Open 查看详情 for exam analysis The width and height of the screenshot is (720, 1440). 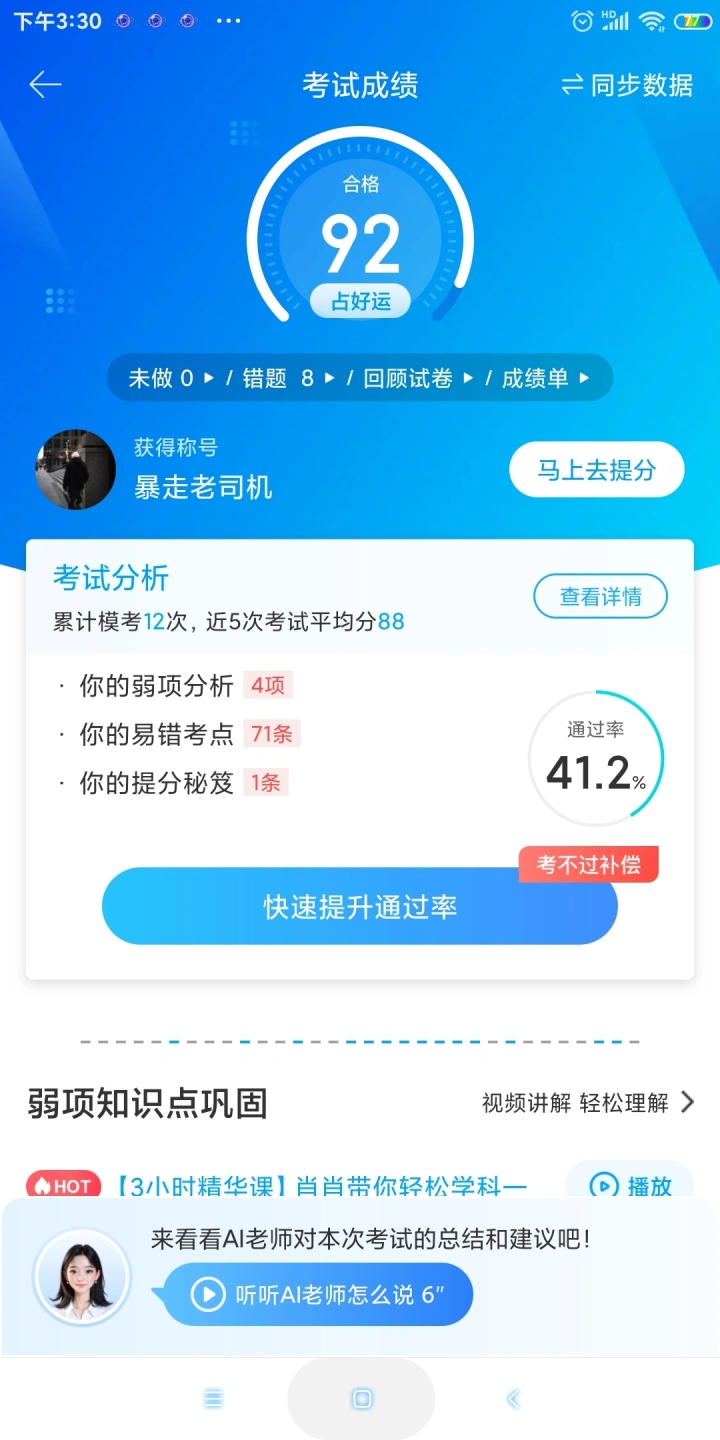click(x=599, y=597)
